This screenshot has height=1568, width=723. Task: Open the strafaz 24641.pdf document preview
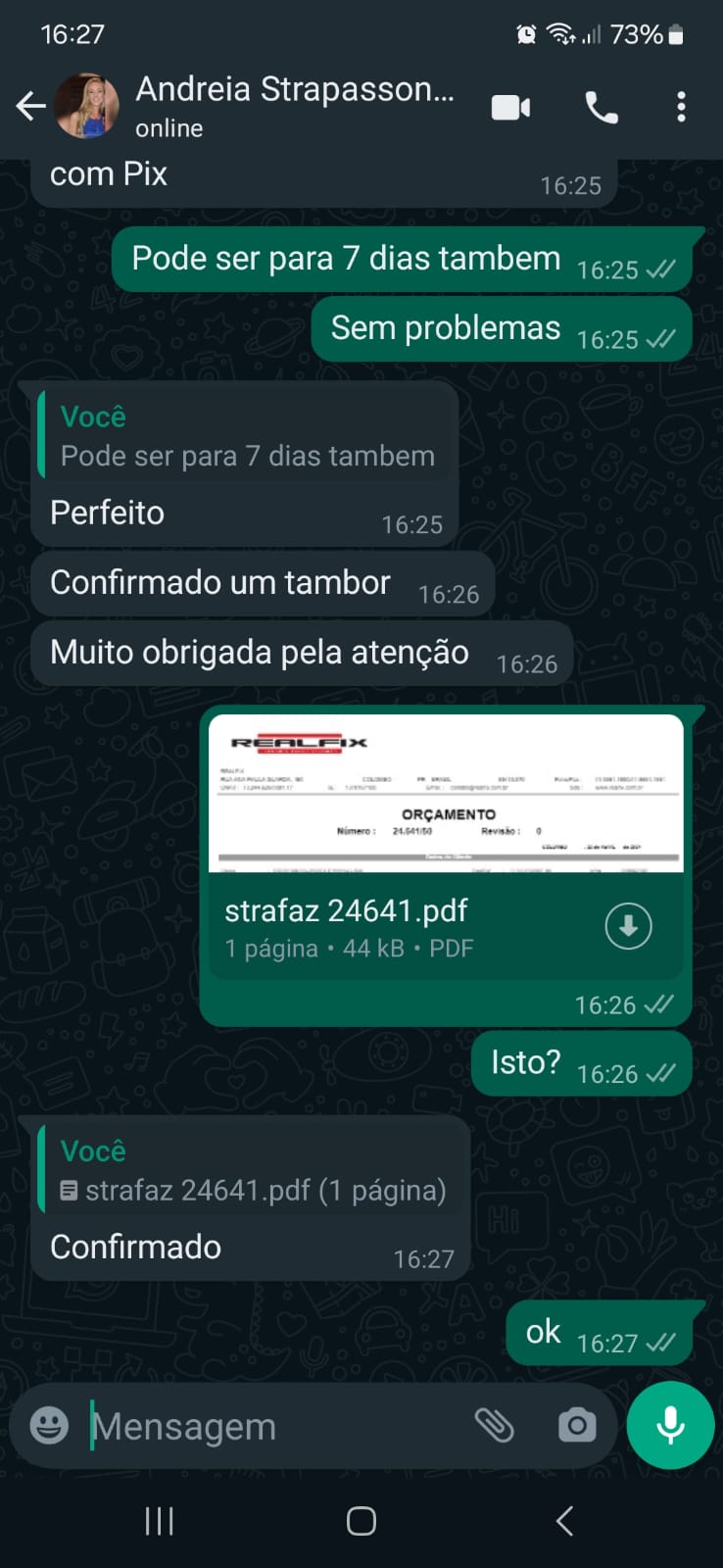click(447, 794)
